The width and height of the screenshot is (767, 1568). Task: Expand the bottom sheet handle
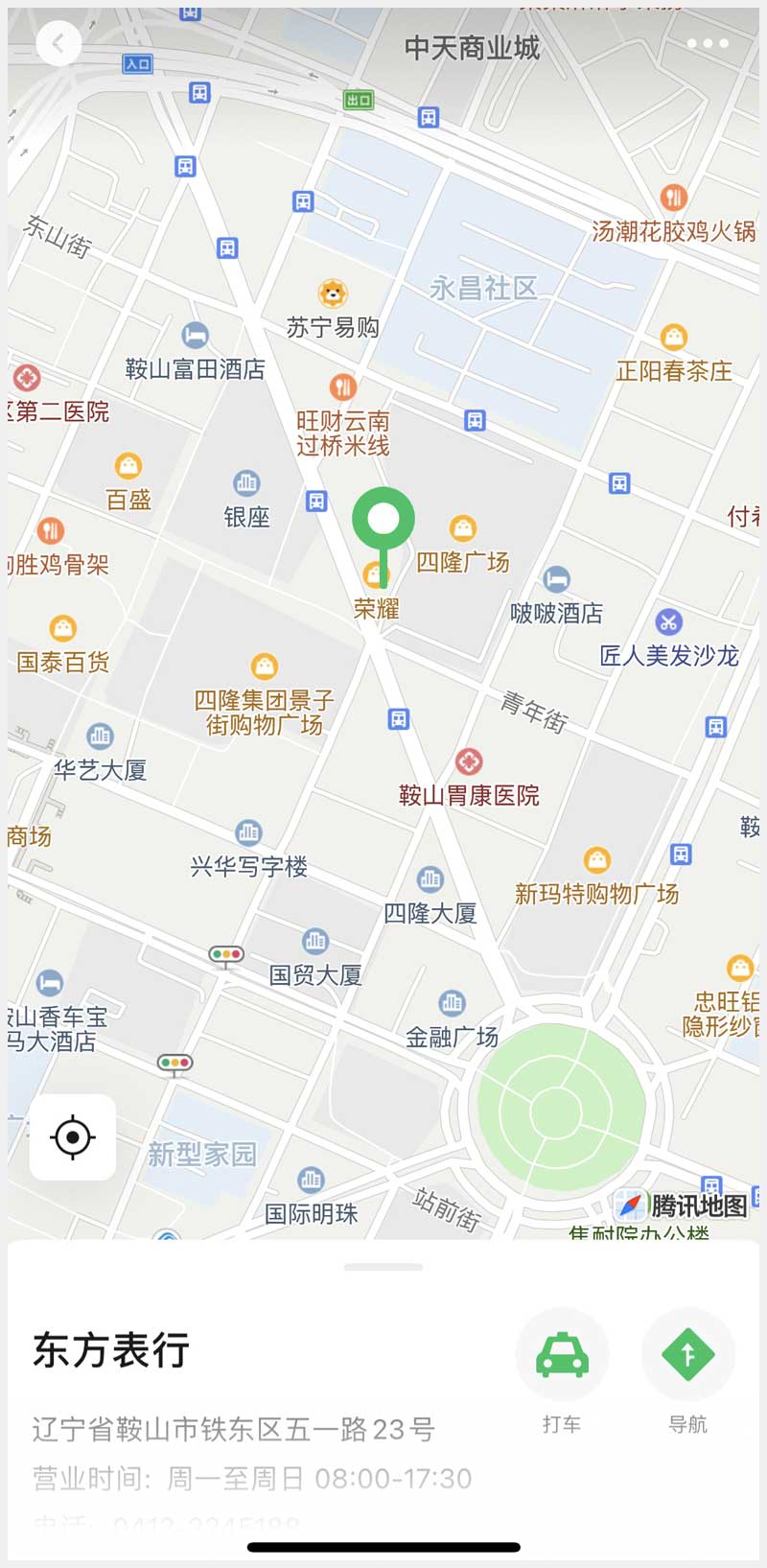(383, 1267)
